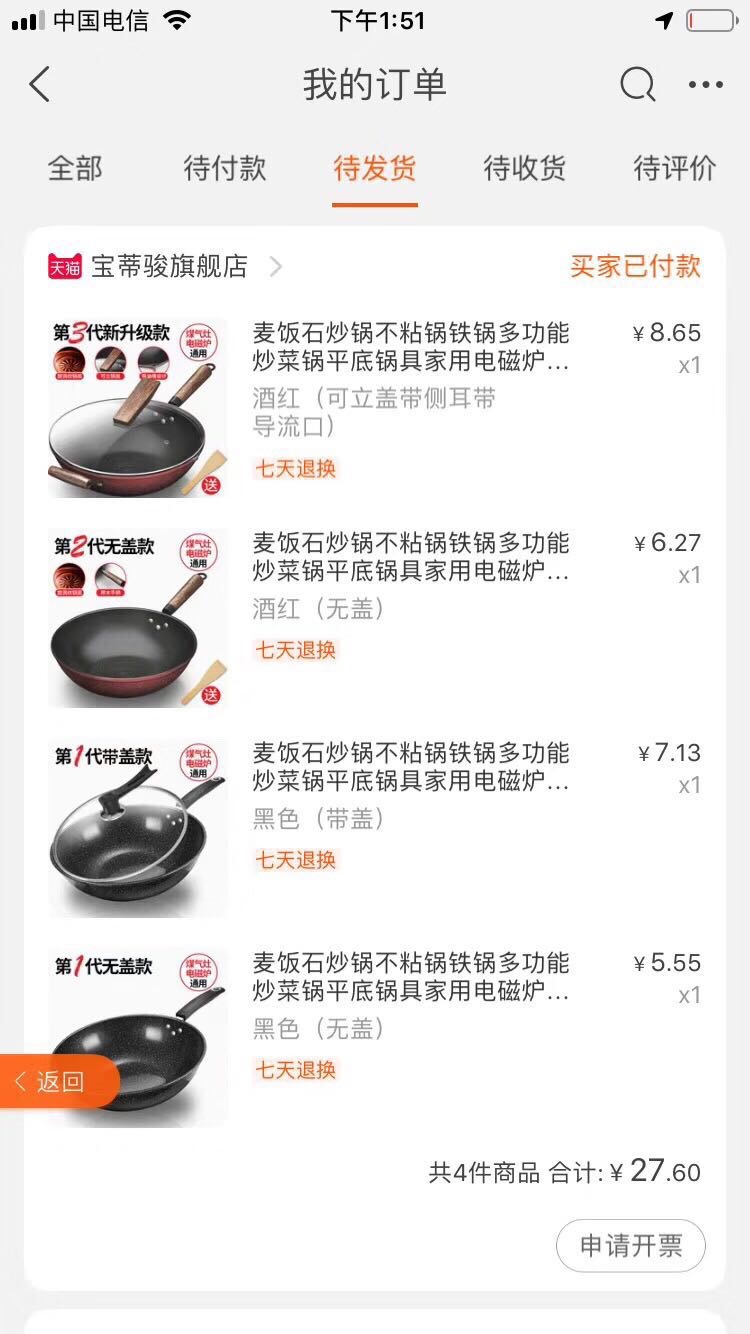Go back using the top-left arrow
Image resolution: width=750 pixels, height=1334 pixels.
coord(40,85)
